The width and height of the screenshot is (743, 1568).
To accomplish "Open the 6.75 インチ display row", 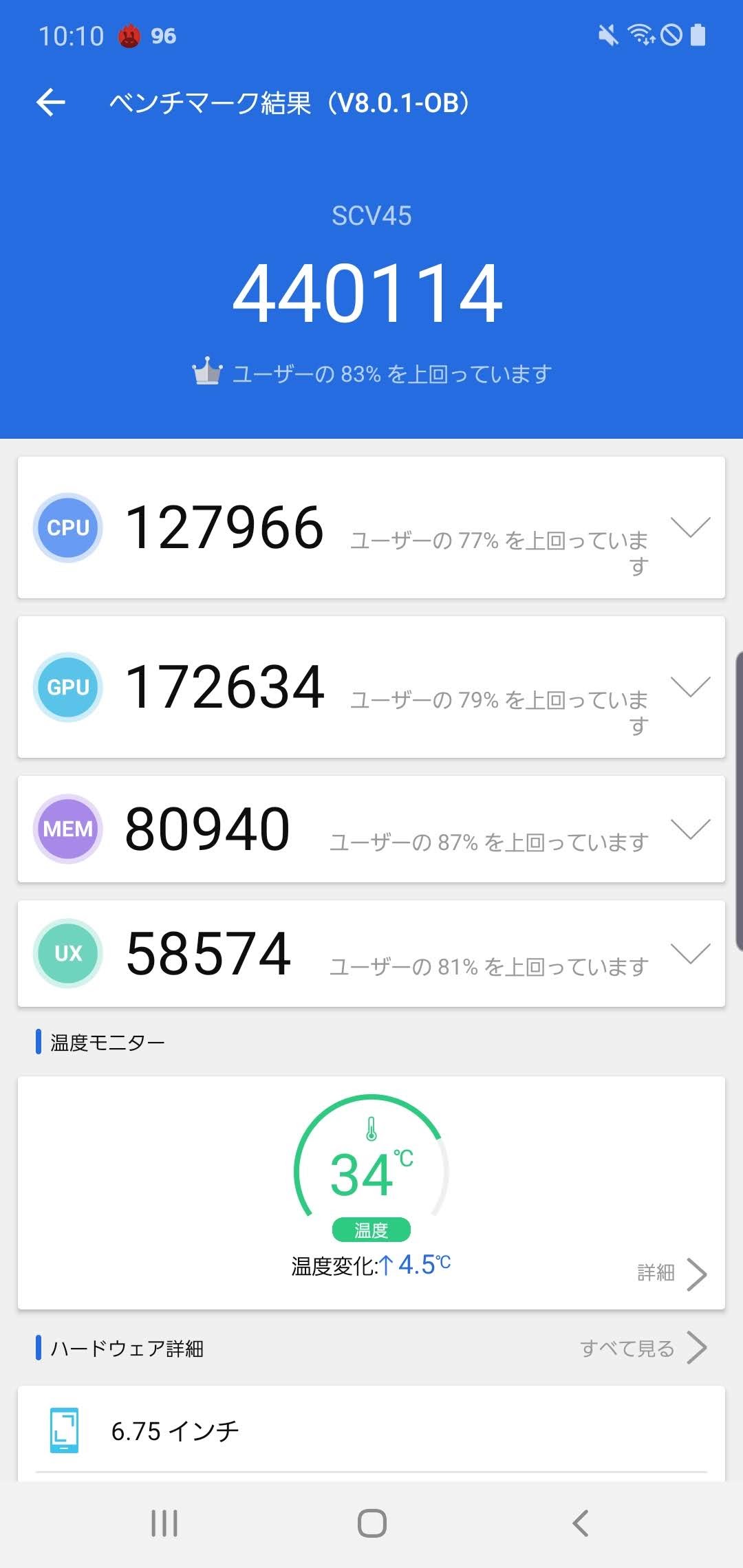I will click(371, 1430).
